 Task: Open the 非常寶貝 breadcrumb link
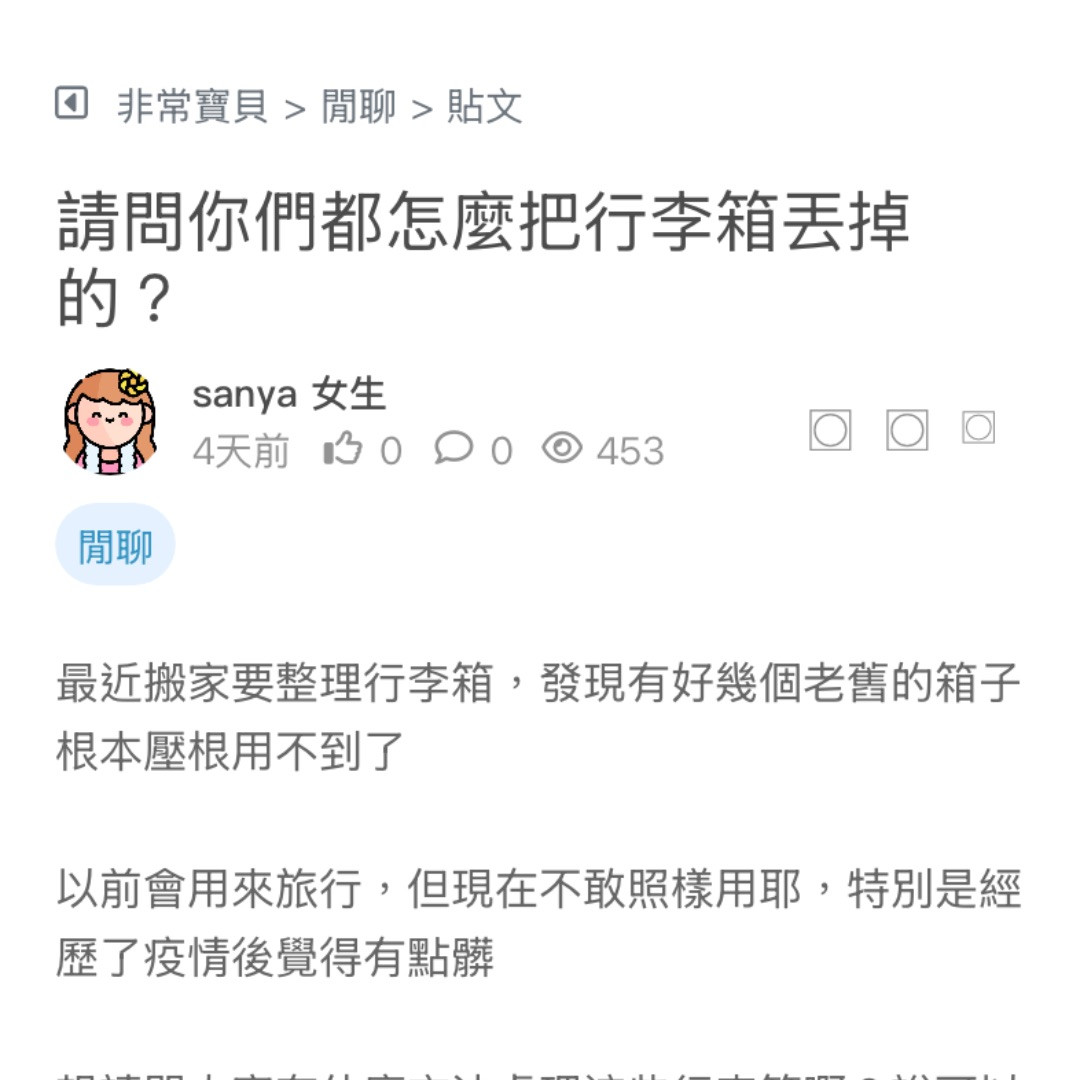192,106
